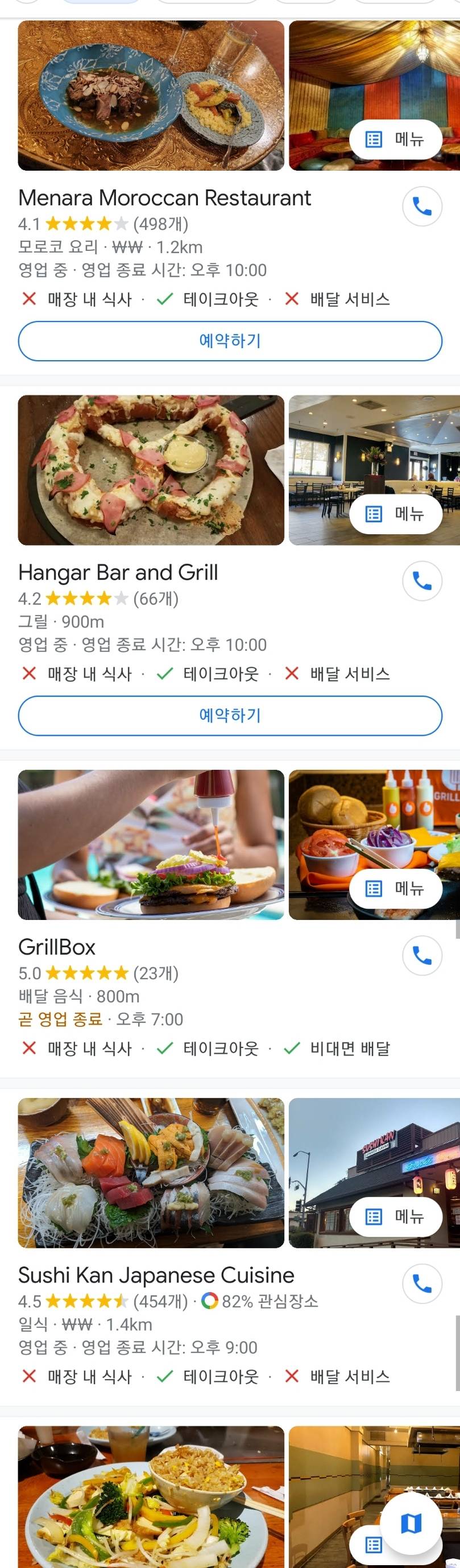Open Menara Moroccan Restaurant listing
This screenshot has width=460, height=1568.
click(x=165, y=199)
